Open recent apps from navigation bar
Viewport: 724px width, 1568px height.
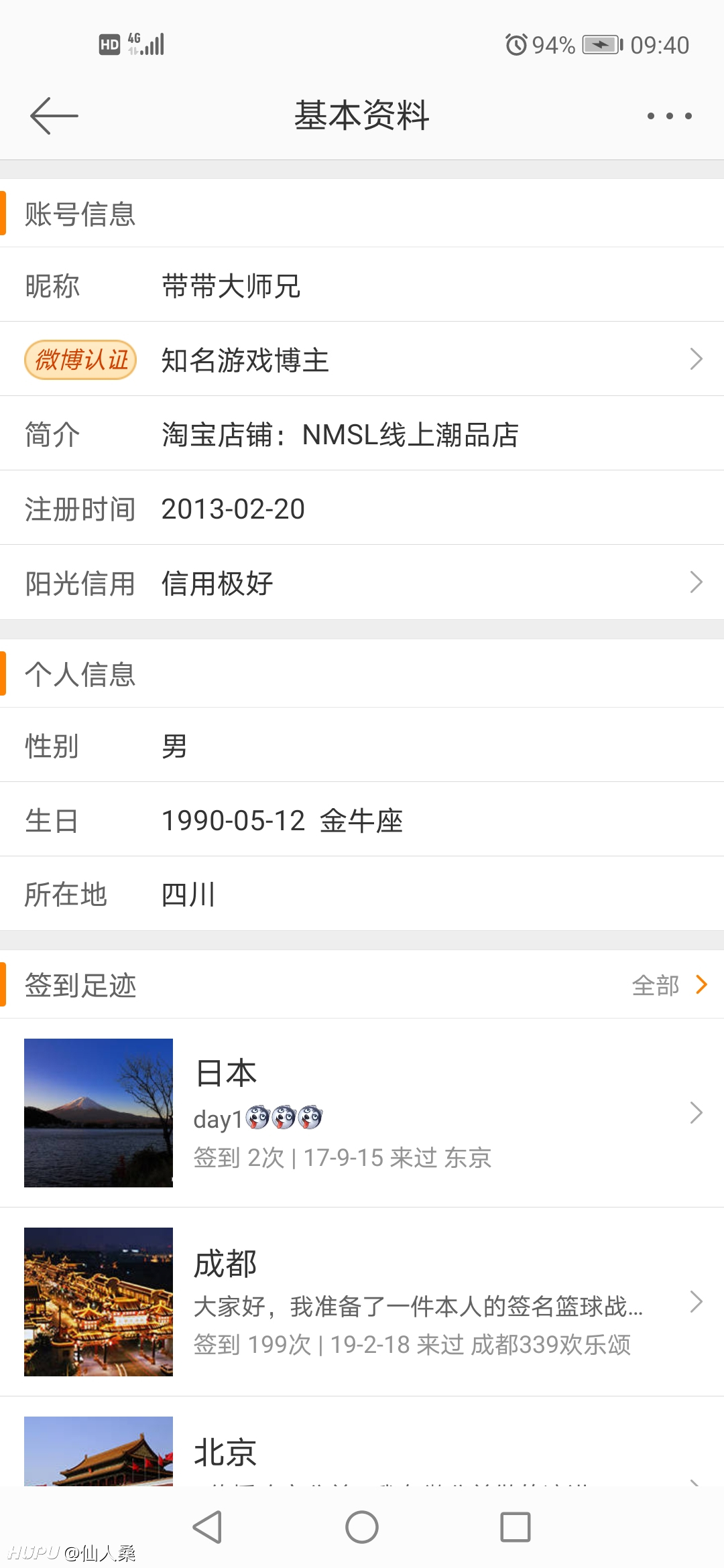[516, 1528]
